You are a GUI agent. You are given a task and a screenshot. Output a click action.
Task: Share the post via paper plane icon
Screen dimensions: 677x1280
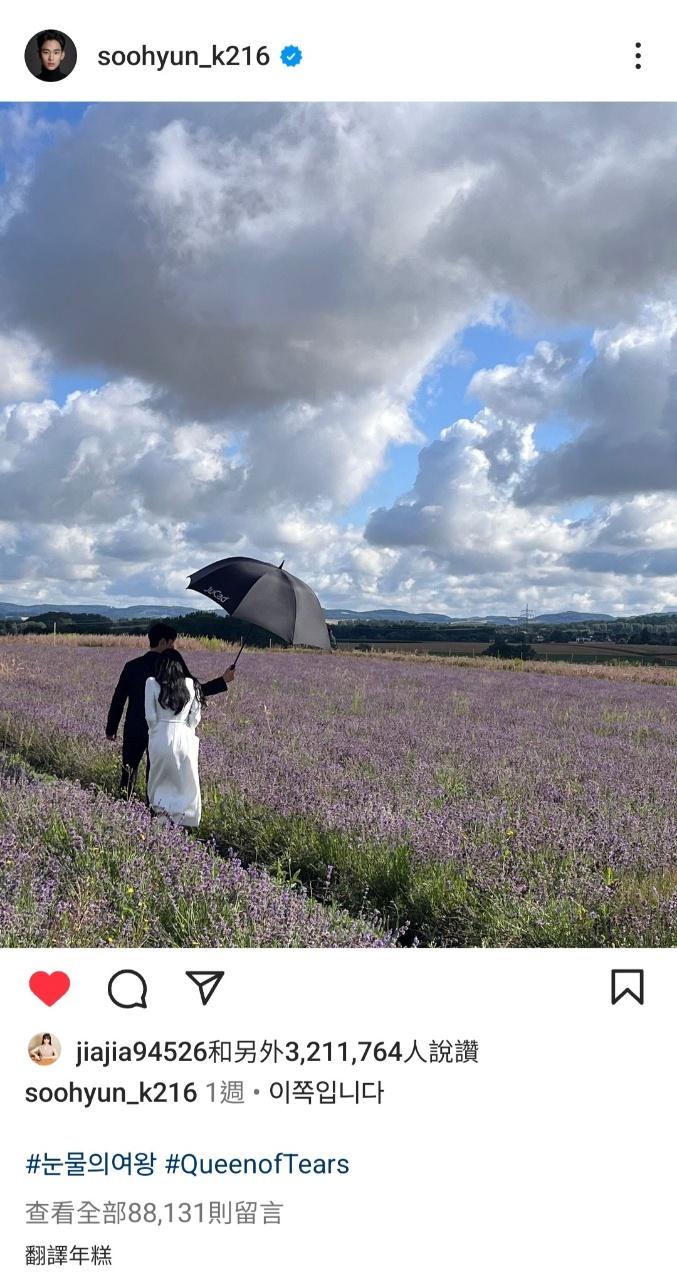click(204, 987)
